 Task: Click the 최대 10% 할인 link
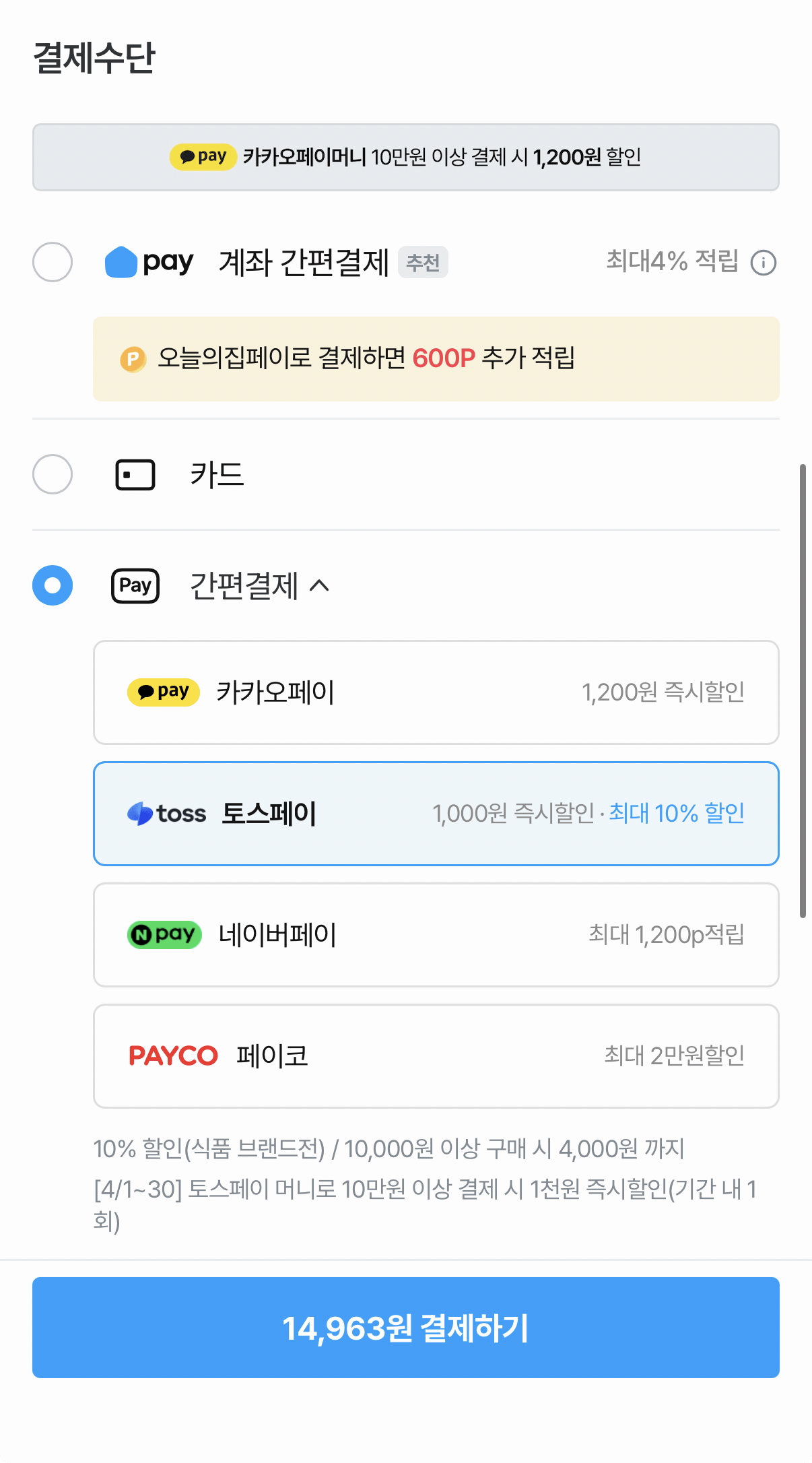coord(675,813)
